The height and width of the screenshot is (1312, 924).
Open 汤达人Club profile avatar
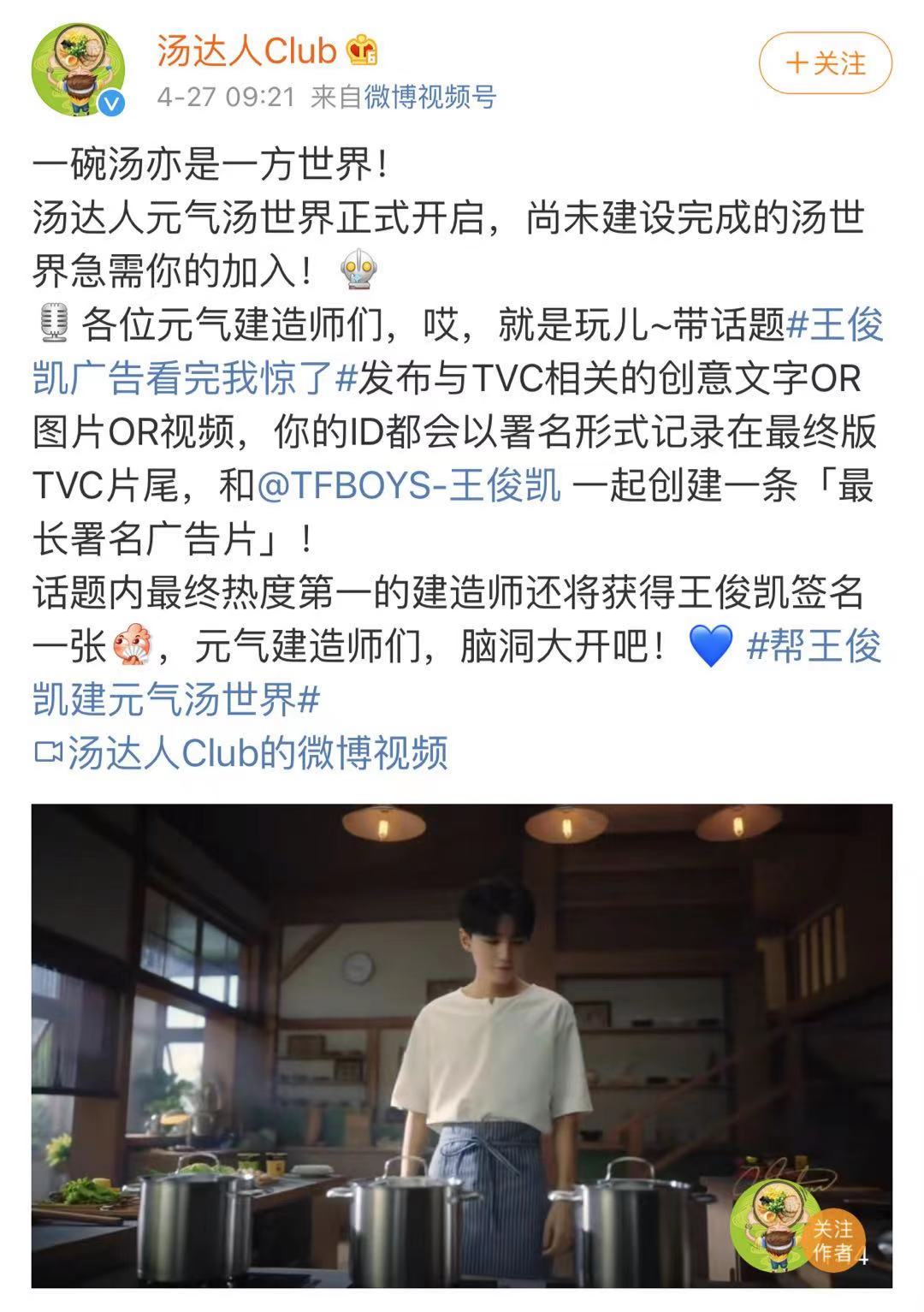pos(78,72)
